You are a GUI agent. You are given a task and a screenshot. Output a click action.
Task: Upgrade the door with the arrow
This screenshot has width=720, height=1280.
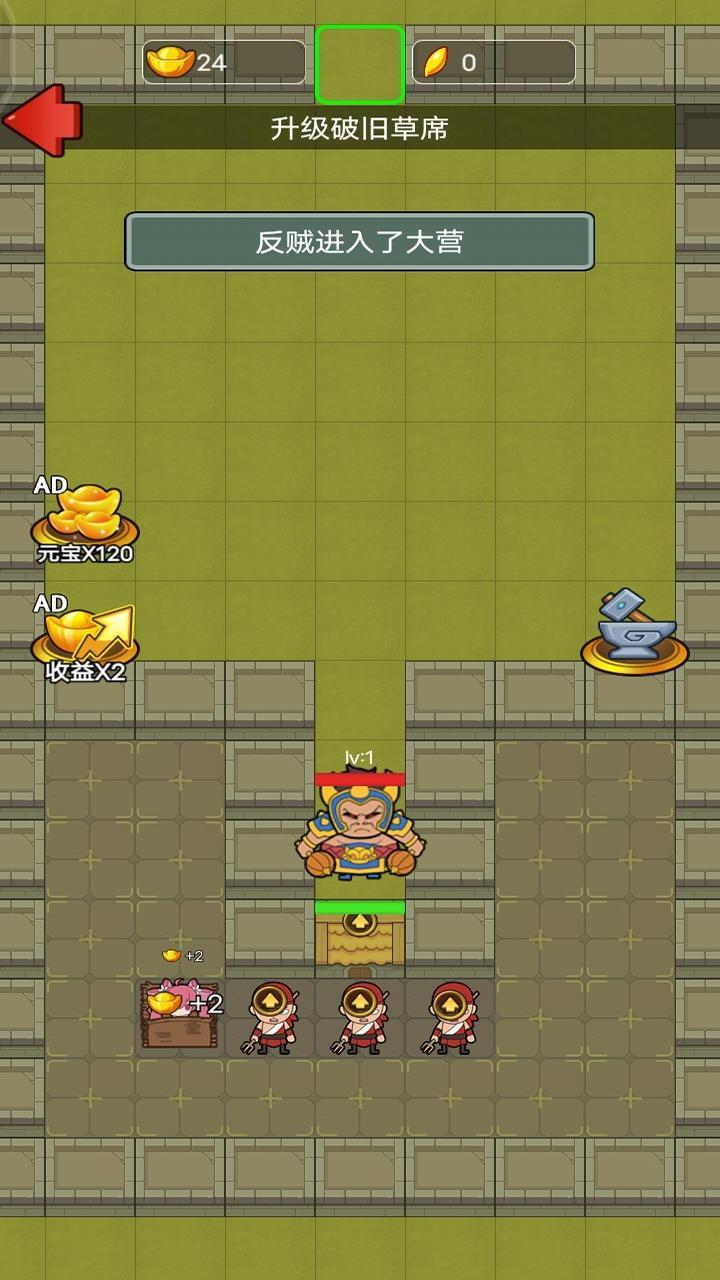pos(360,932)
